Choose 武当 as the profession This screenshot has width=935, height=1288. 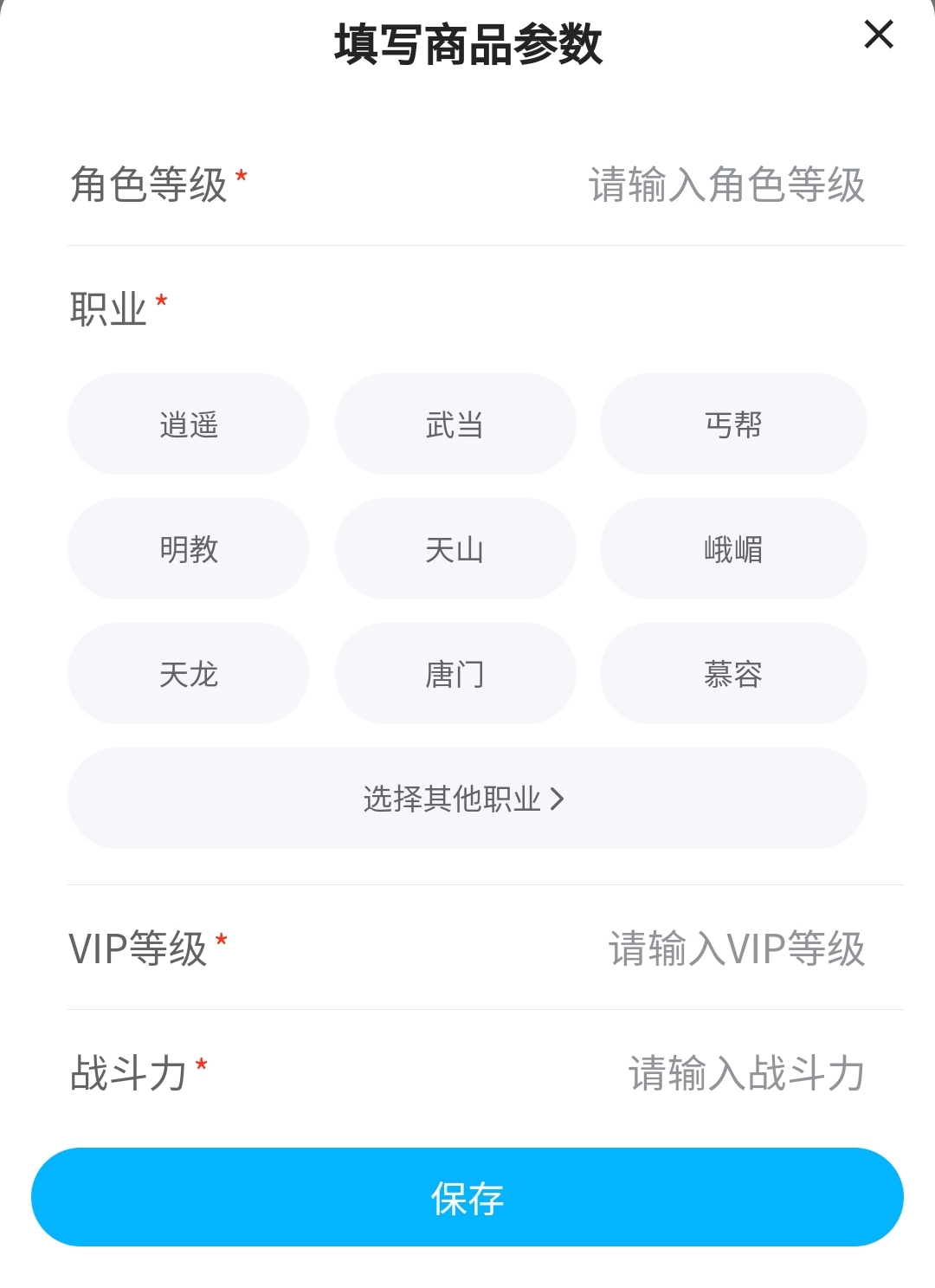(x=455, y=424)
